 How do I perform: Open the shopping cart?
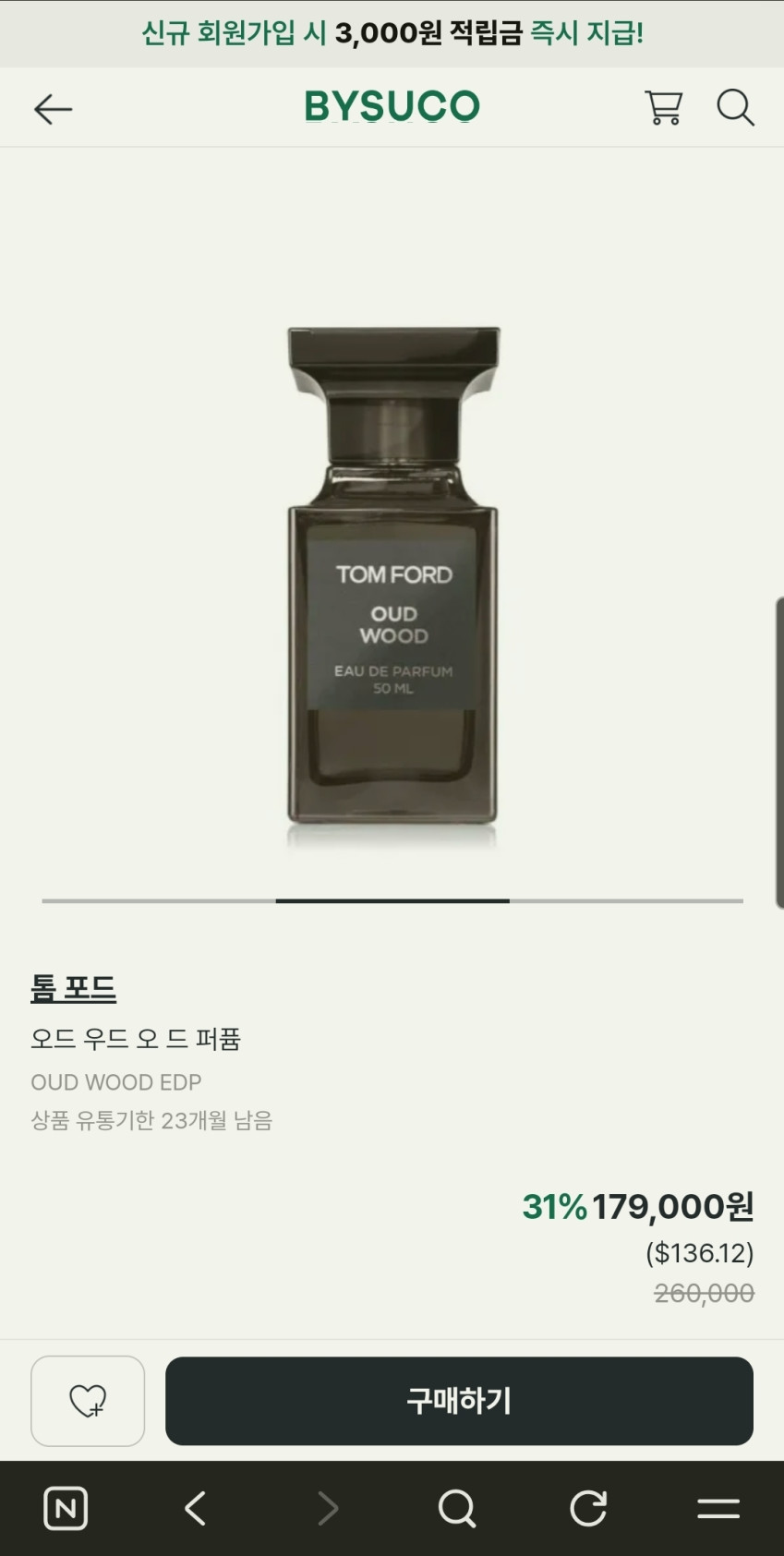coord(663,107)
